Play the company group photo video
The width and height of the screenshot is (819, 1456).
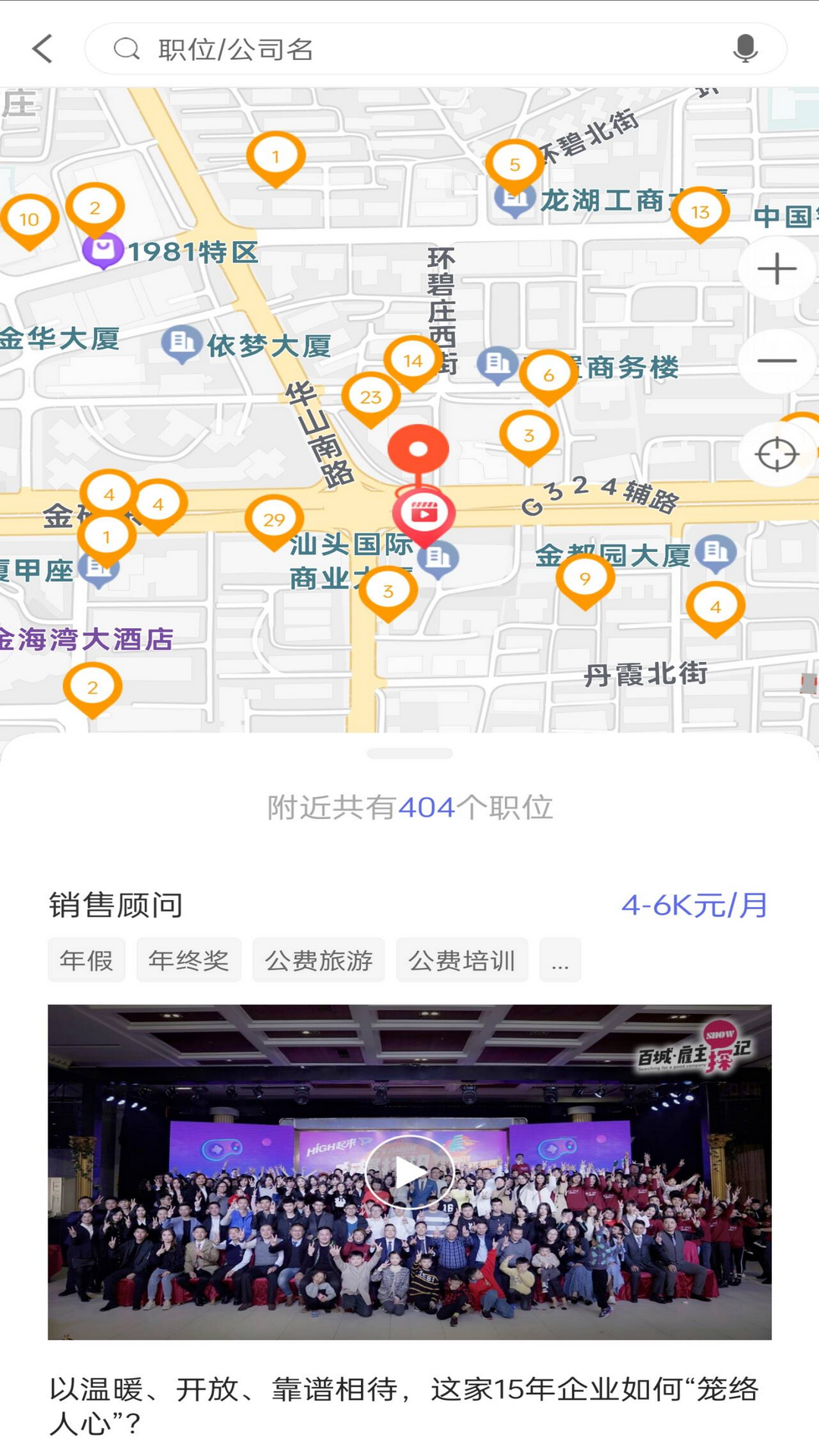point(409,1172)
